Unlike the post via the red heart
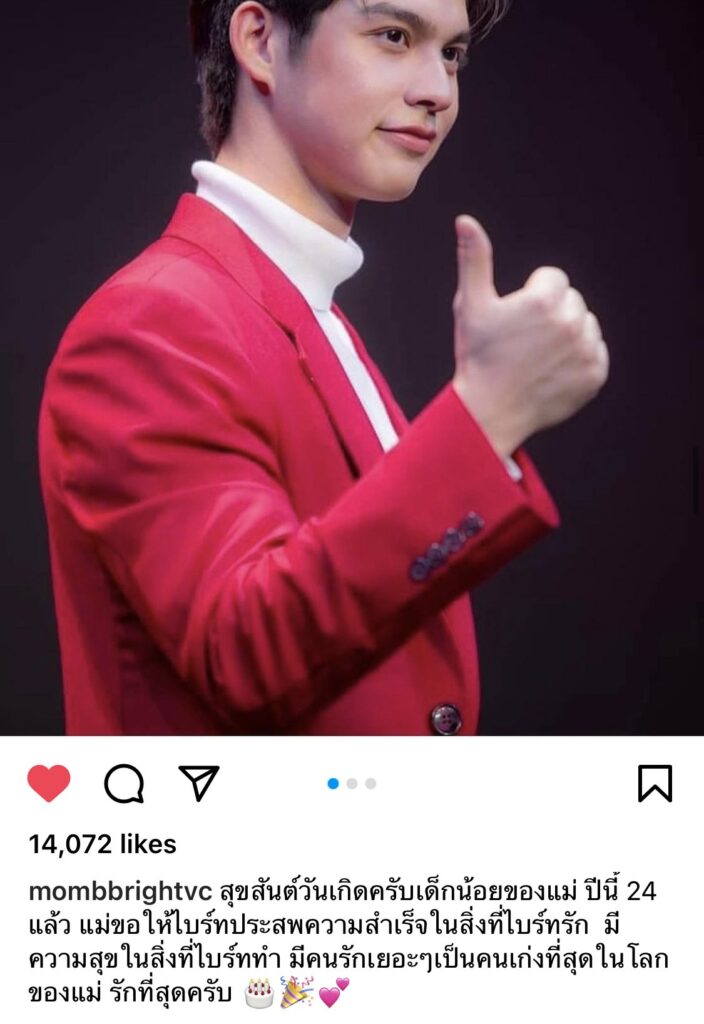 click(48, 783)
